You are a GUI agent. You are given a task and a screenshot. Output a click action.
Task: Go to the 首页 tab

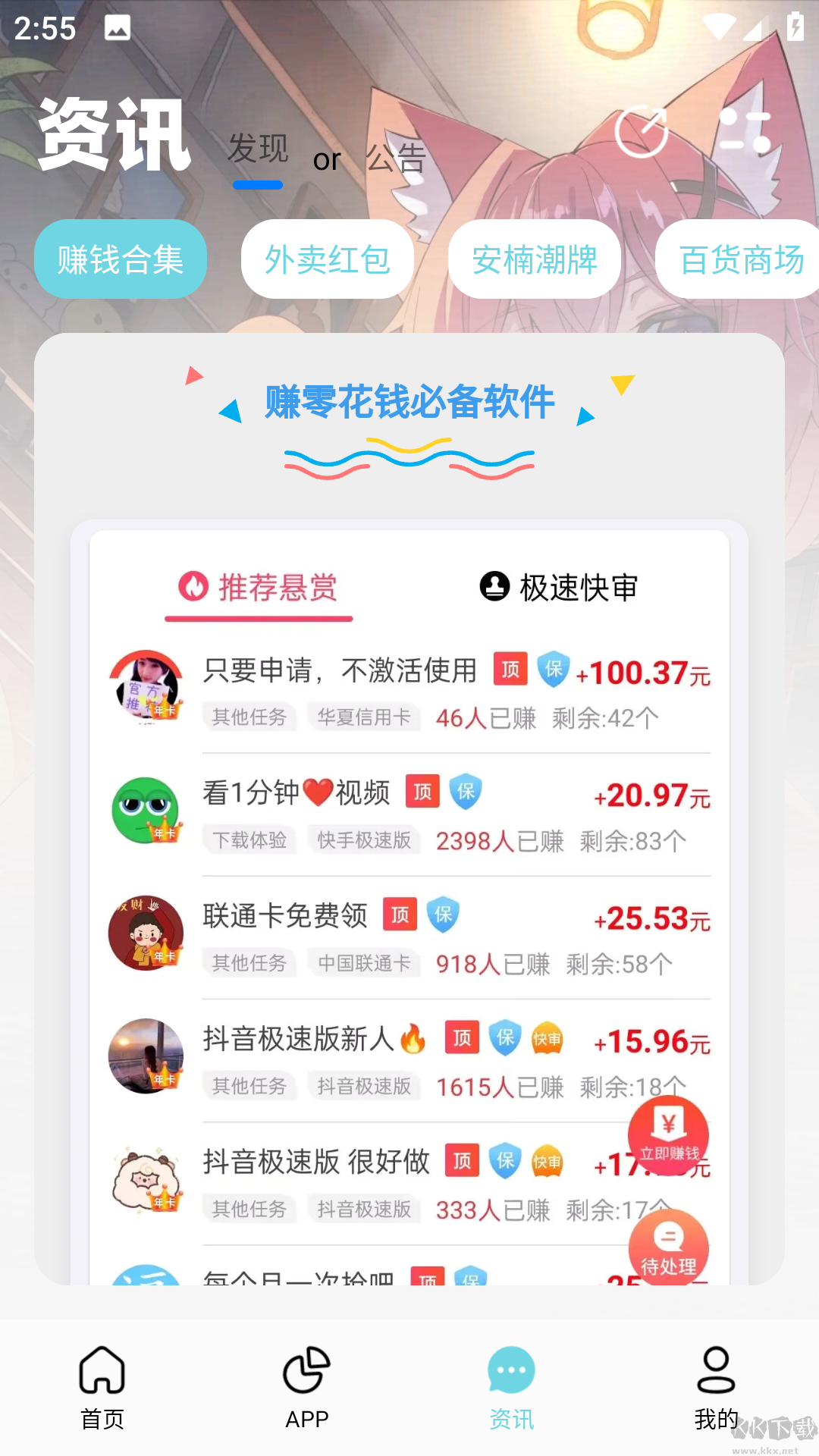point(102,1388)
